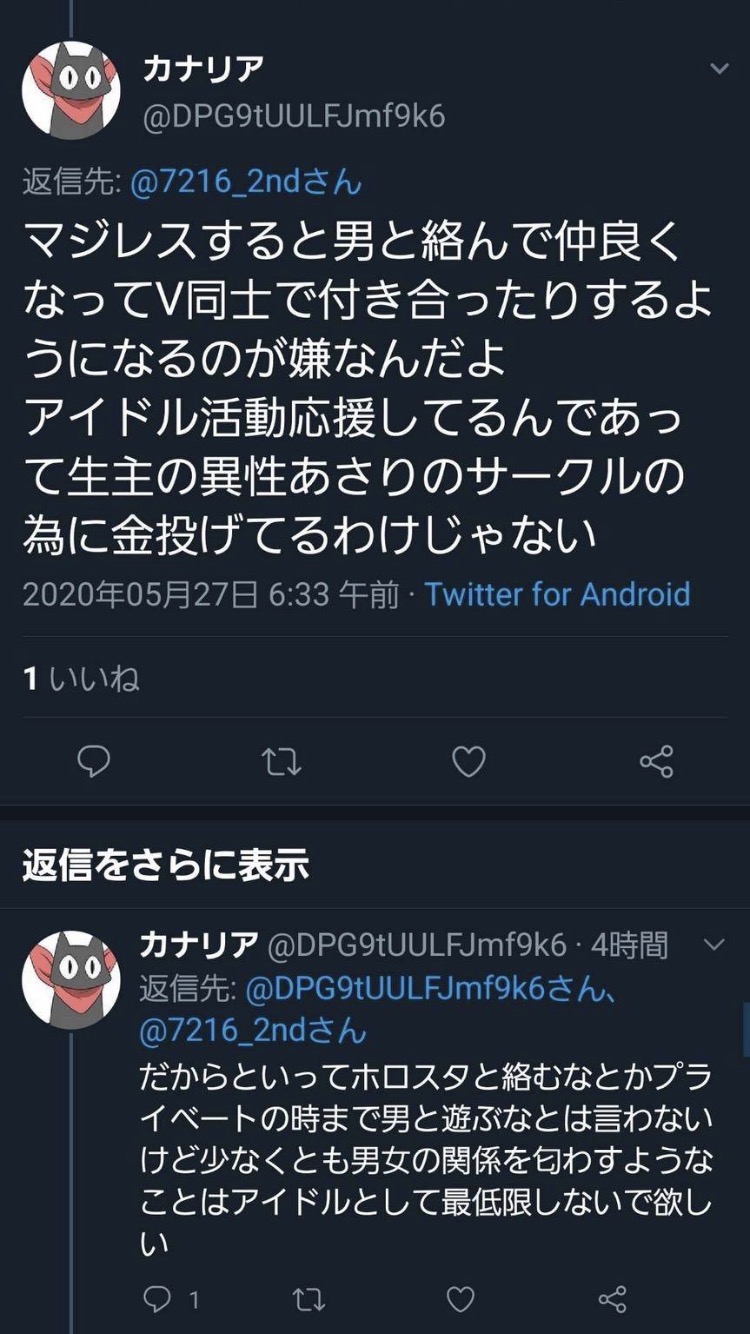Share the 4時間 reply tweet
This screenshot has width=750, height=1334.
point(611,1300)
